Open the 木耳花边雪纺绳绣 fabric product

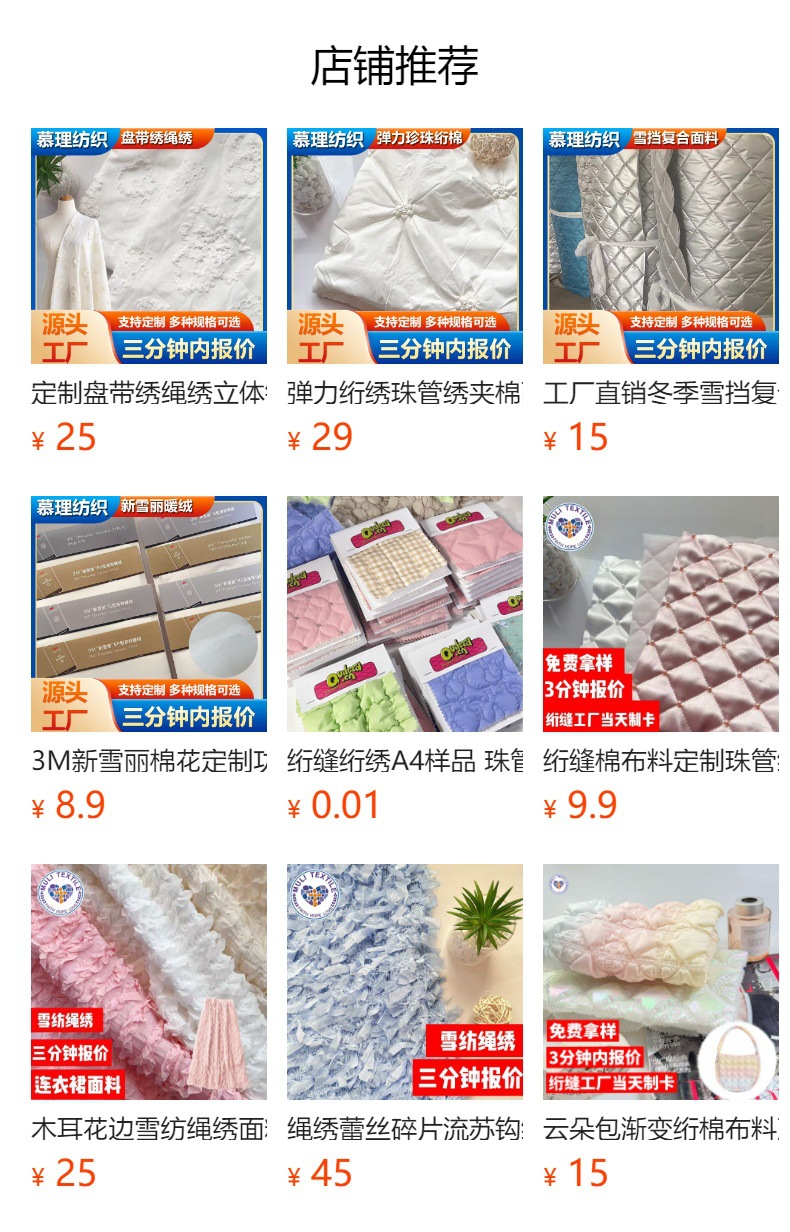pyautogui.click(x=149, y=982)
